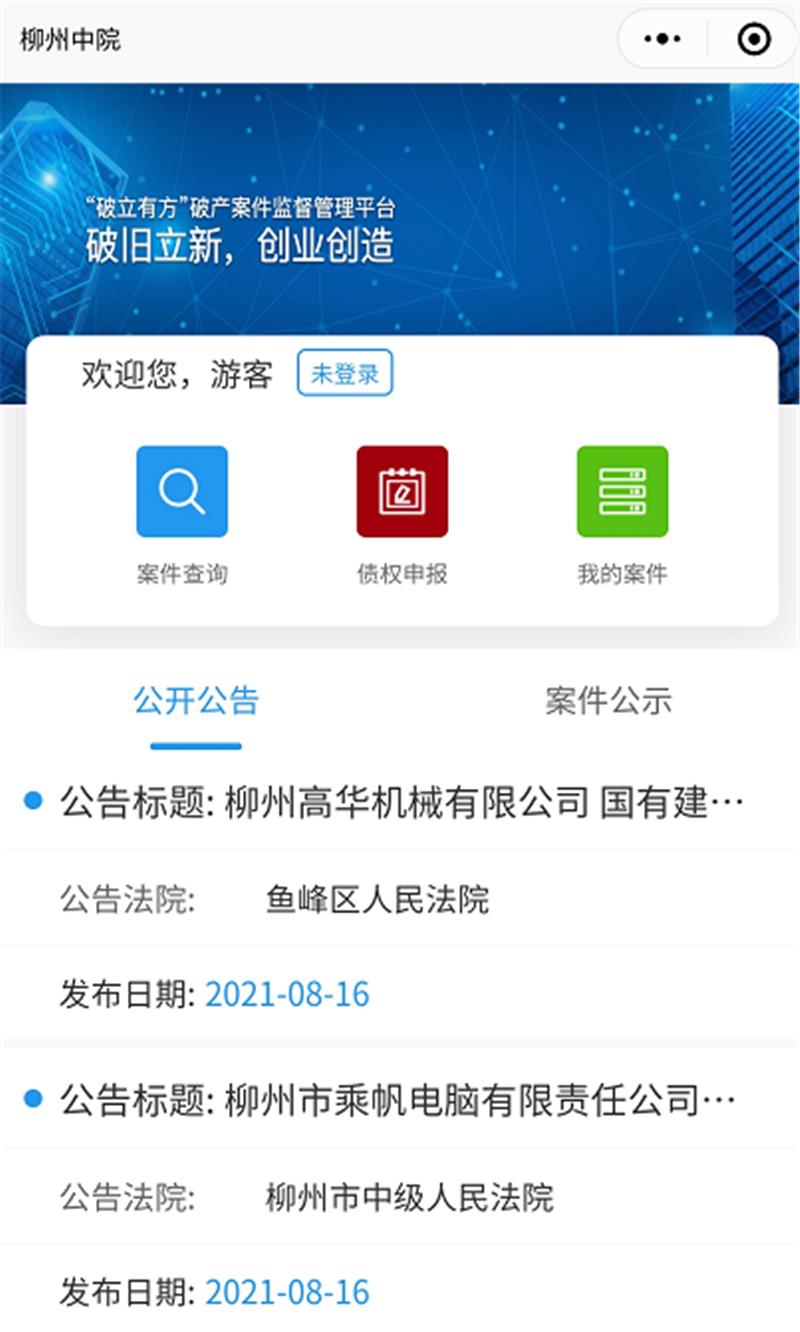The height and width of the screenshot is (1332, 800).
Task: Open the mini program more-options menu
Action: click(x=662, y=40)
